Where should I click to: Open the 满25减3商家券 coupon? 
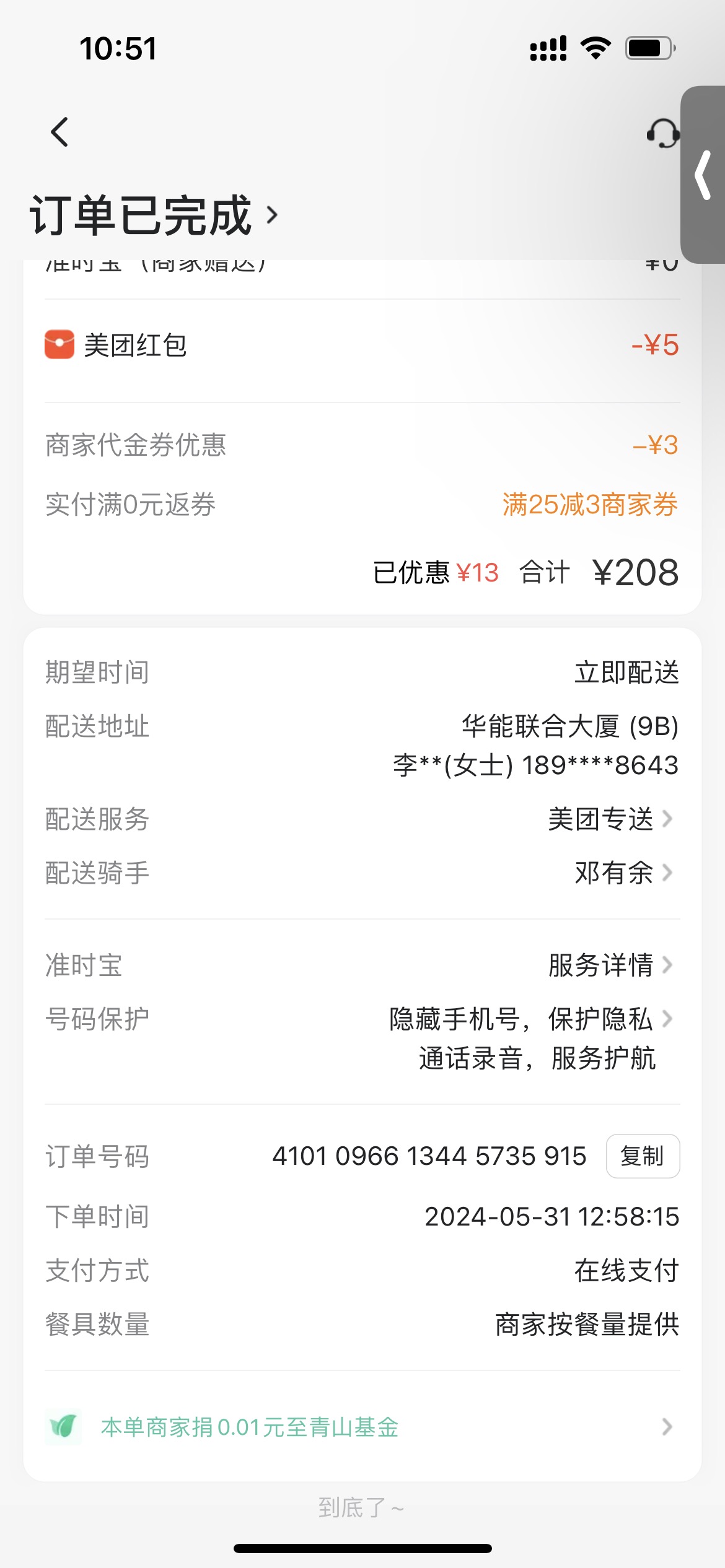click(590, 505)
